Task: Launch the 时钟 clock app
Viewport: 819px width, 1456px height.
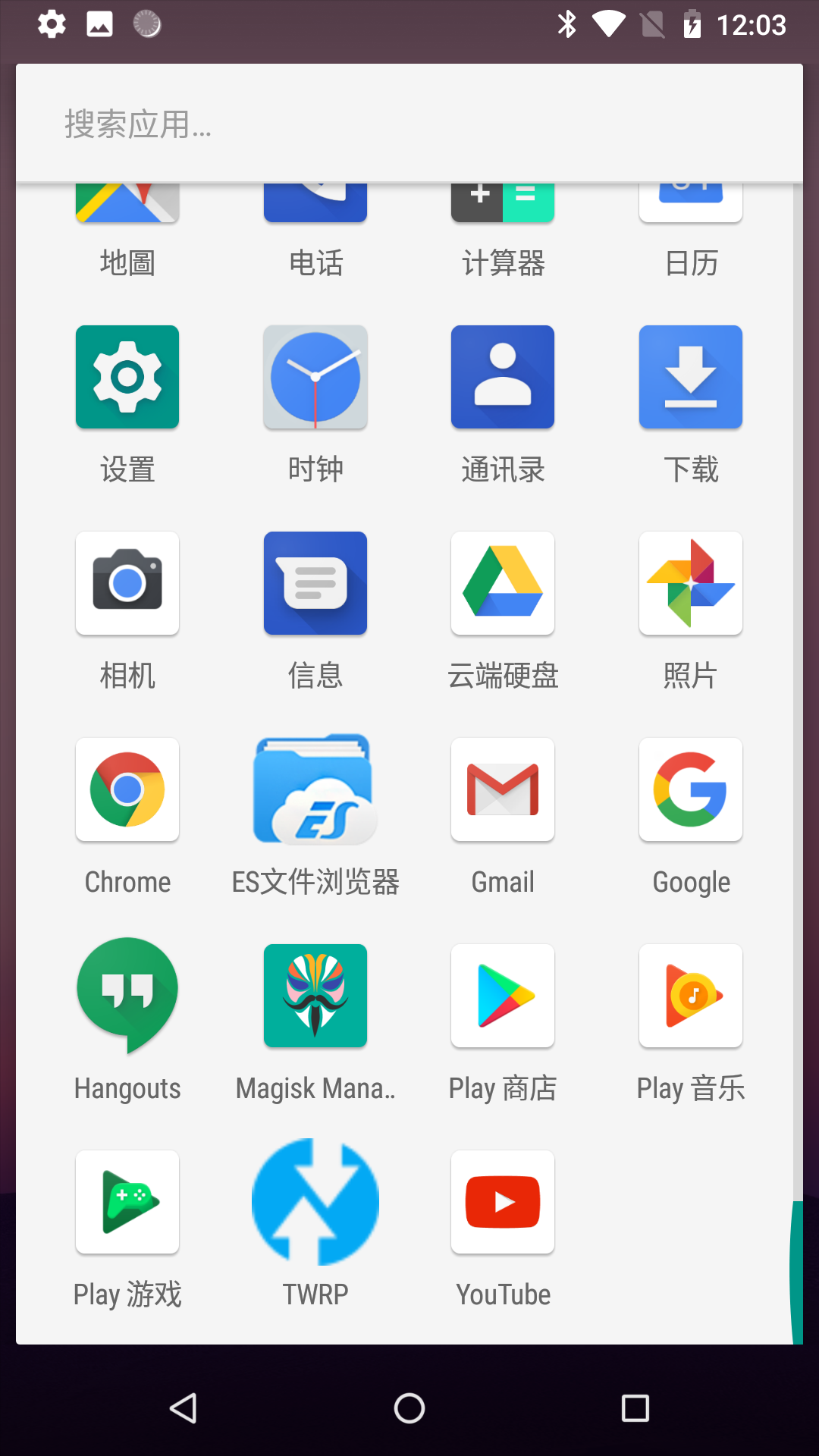Action: [315, 378]
